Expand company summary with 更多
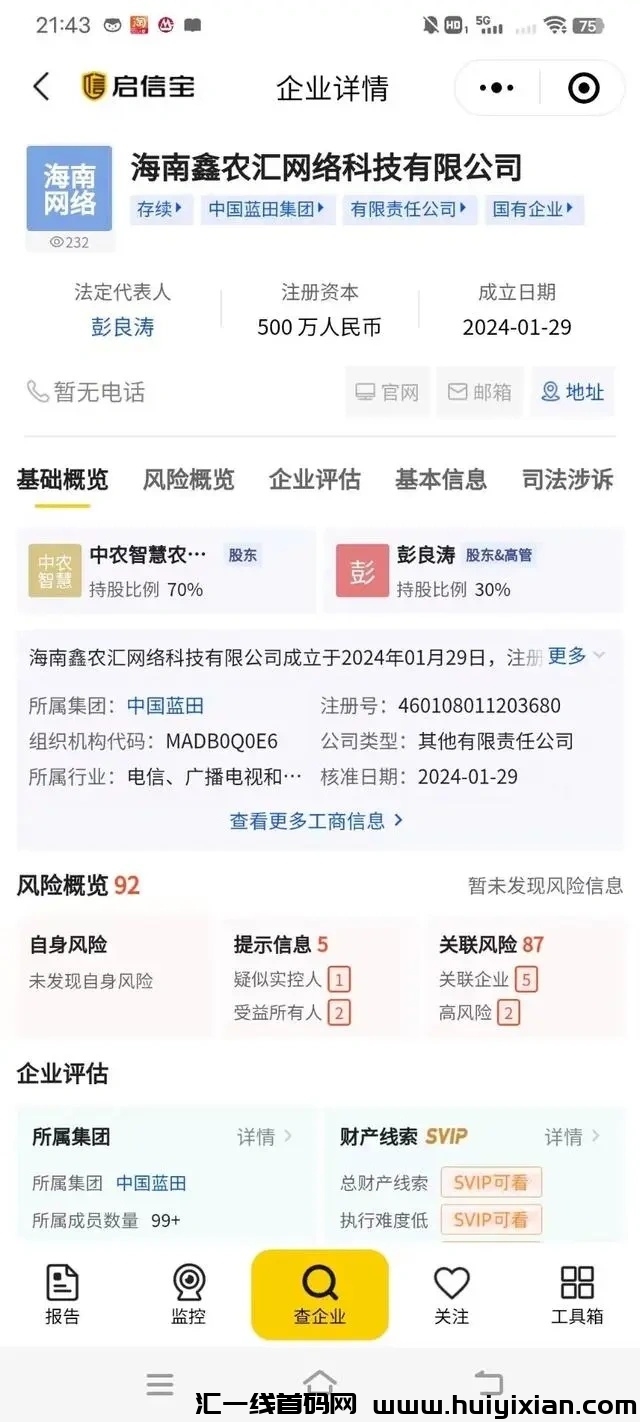The height and width of the screenshot is (1422, 640). click(x=576, y=656)
